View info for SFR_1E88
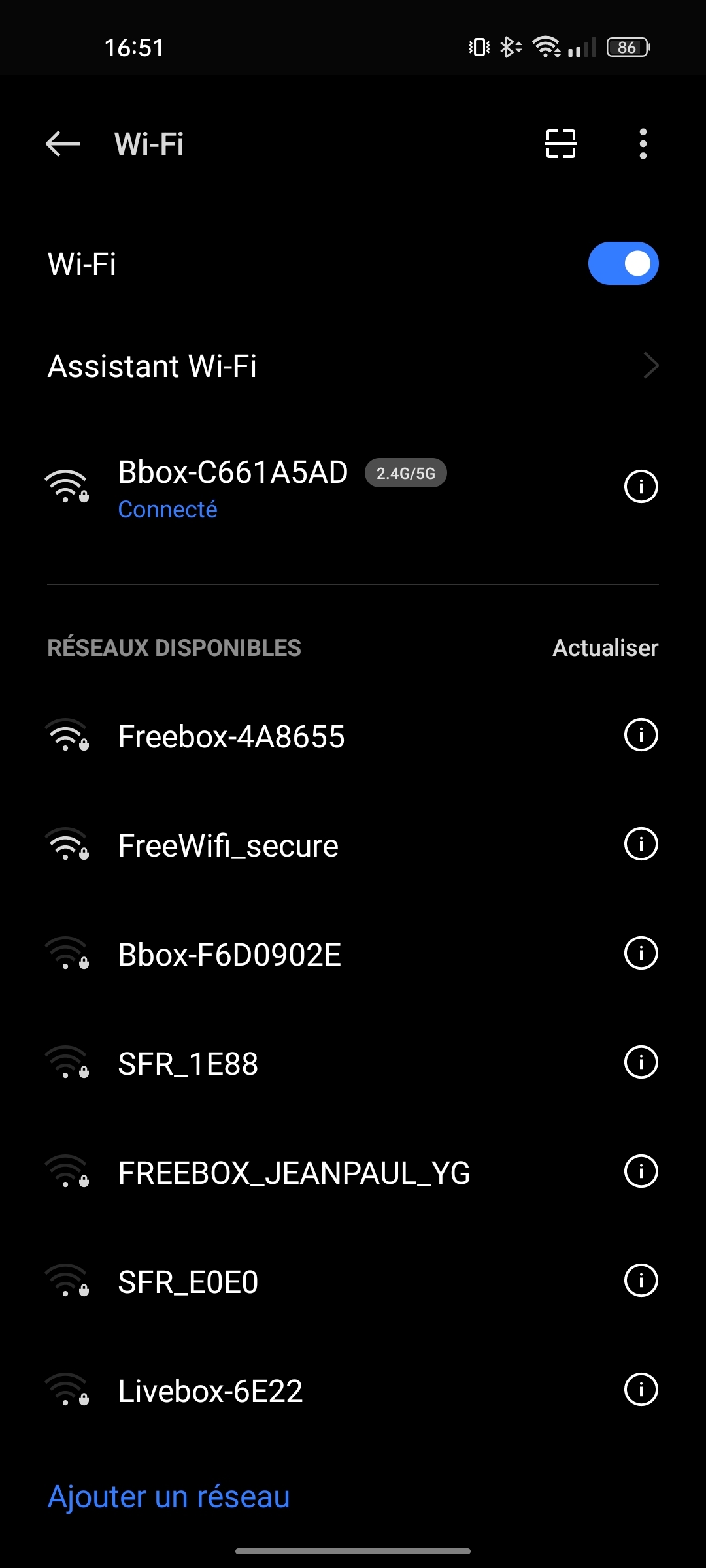706x1568 pixels. click(641, 1062)
